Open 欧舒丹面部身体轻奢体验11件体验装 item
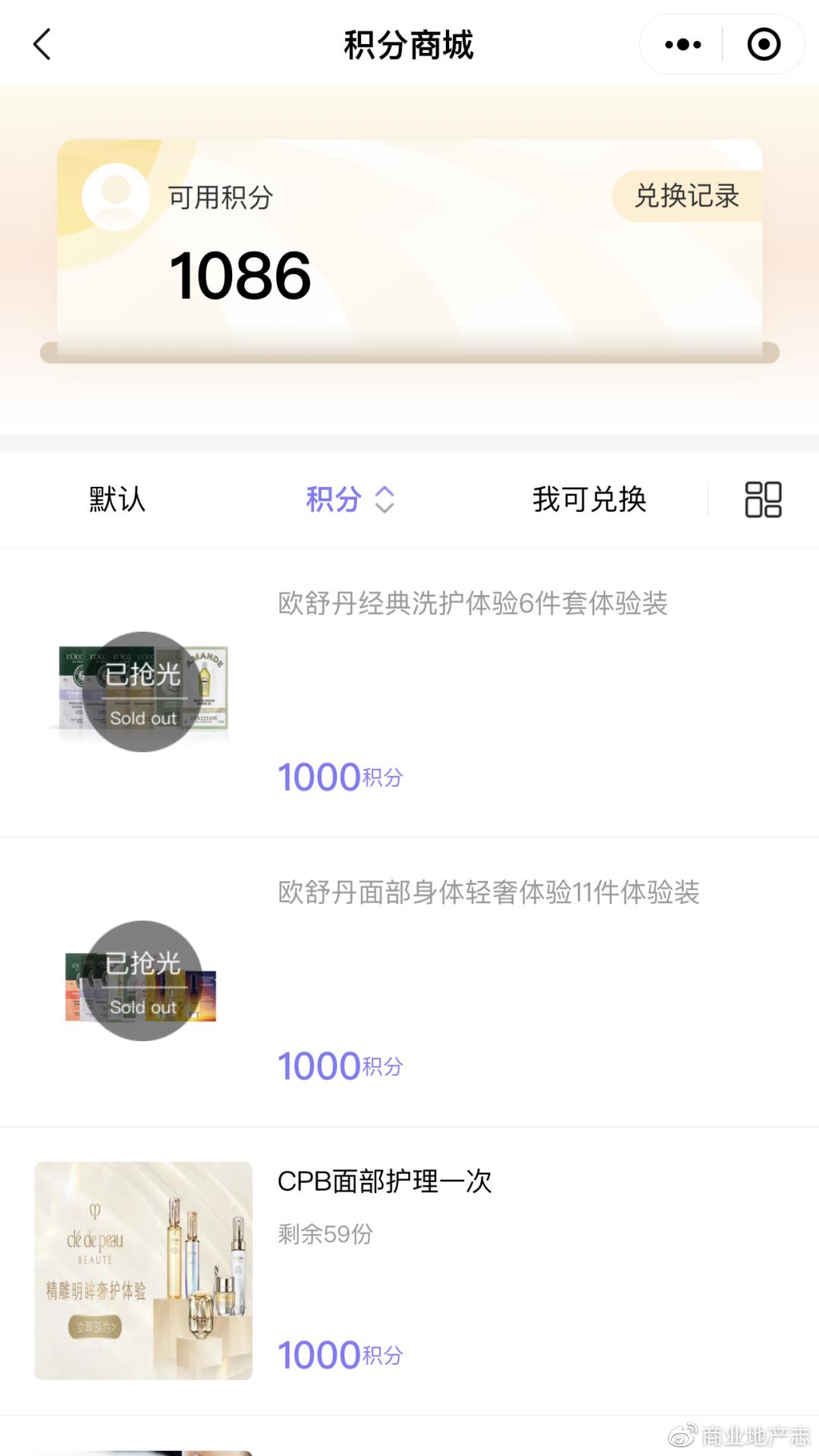This screenshot has height=1456, width=819. 488,893
